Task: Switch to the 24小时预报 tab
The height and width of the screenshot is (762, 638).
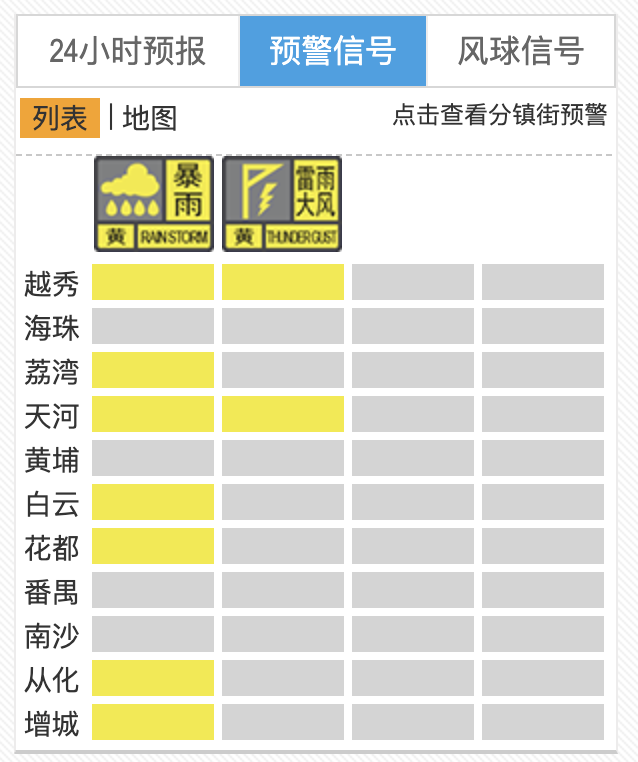Action: coord(128,51)
